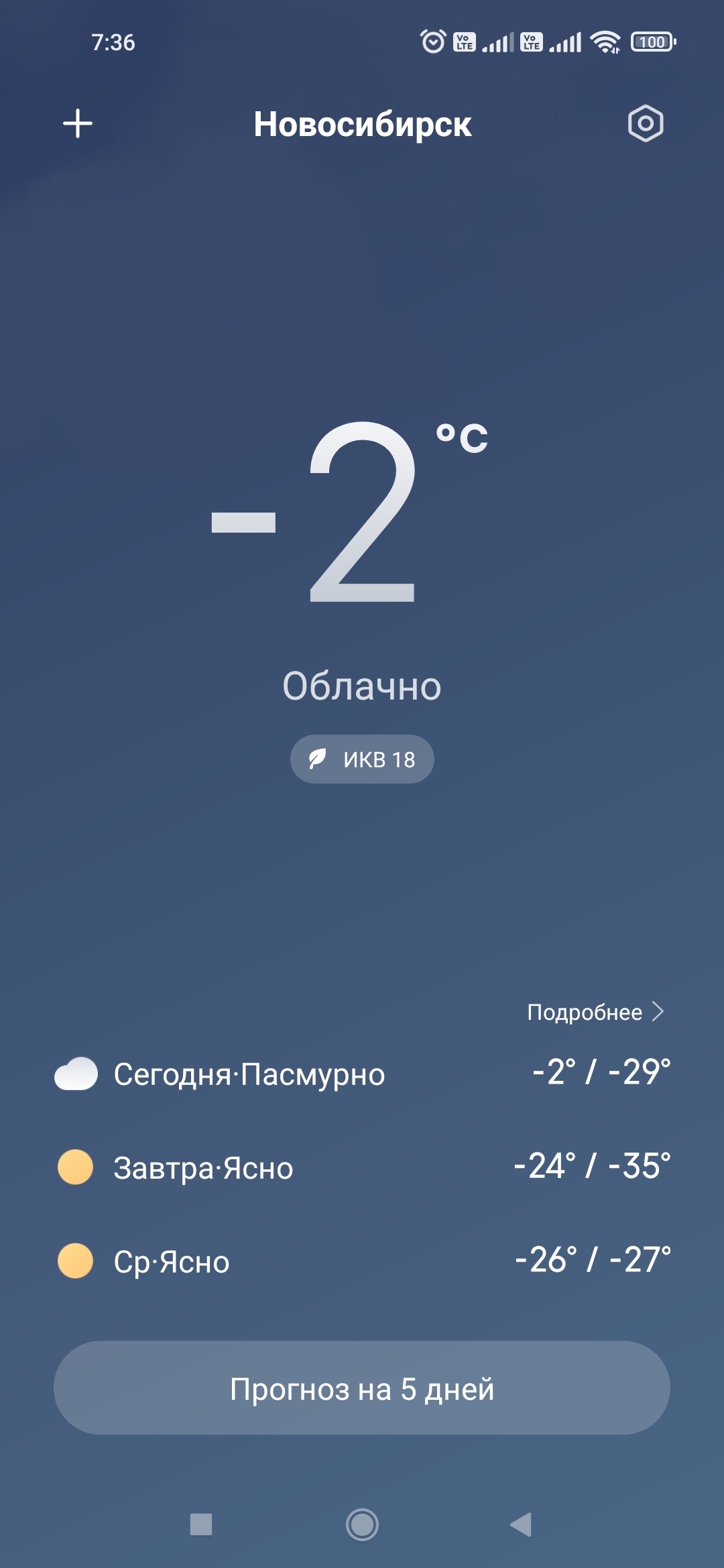Open today's forecast row Сегодня·Пасмурно
Viewport: 724px width, 1568px height.
[x=362, y=1073]
